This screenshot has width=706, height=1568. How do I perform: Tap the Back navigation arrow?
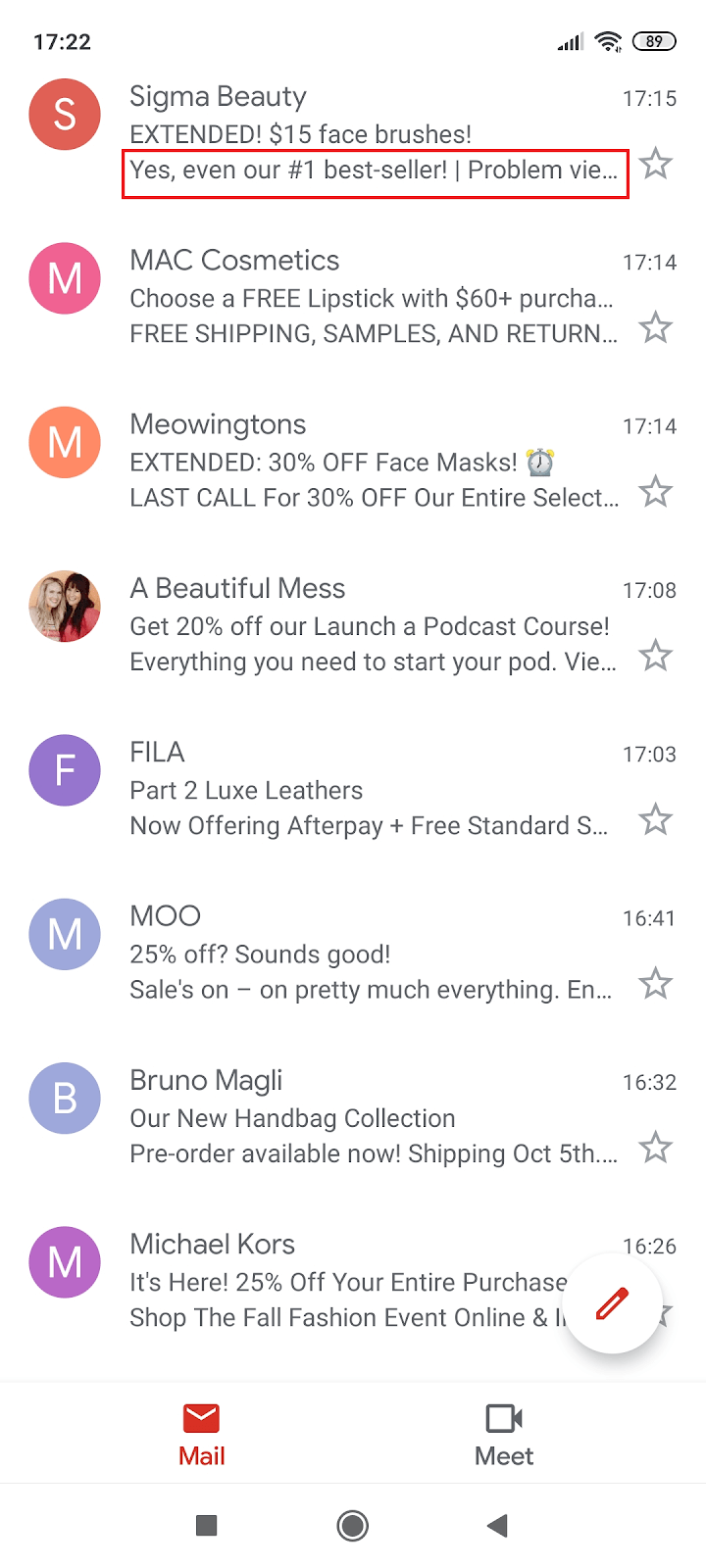(498, 1526)
